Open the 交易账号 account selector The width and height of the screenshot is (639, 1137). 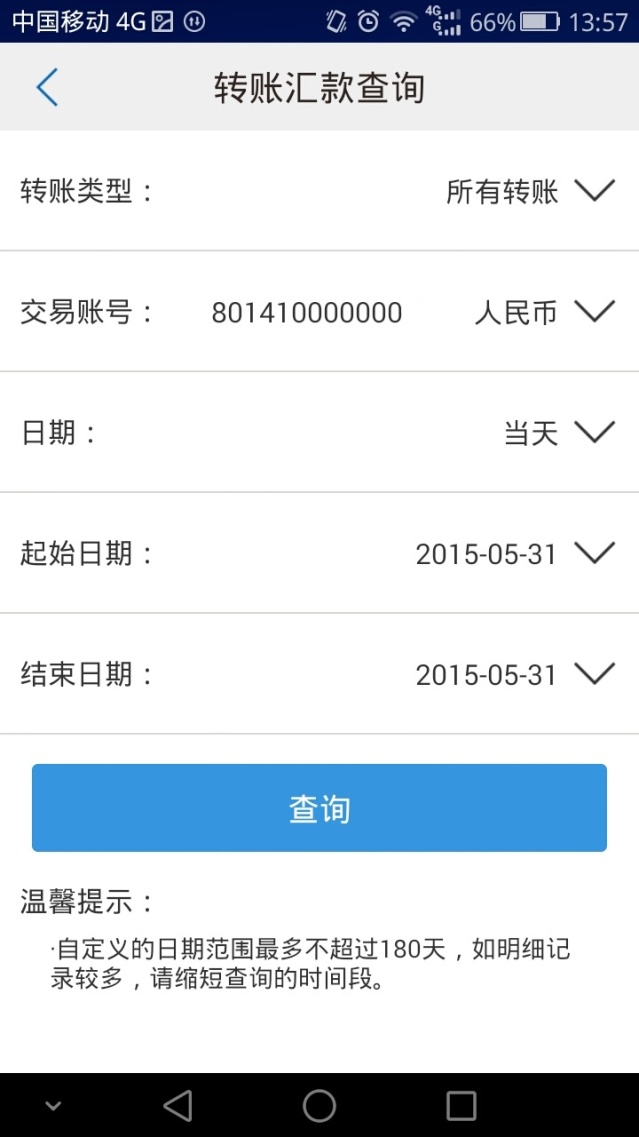[x=594, y=312]
